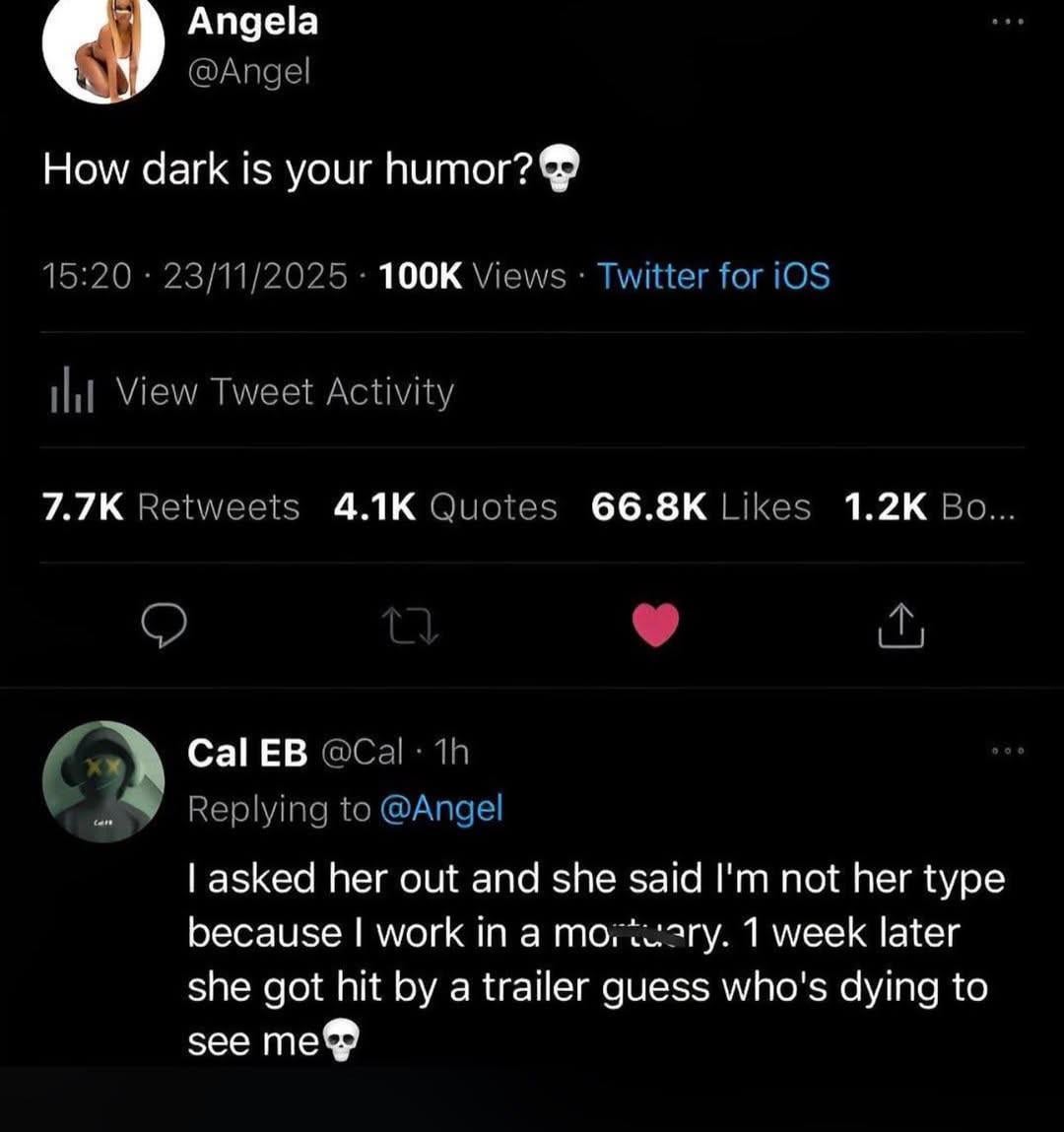Tap the Twitter for iOS link
The width and height of the screenshot is (1064, 1132).
pos(713,276)
